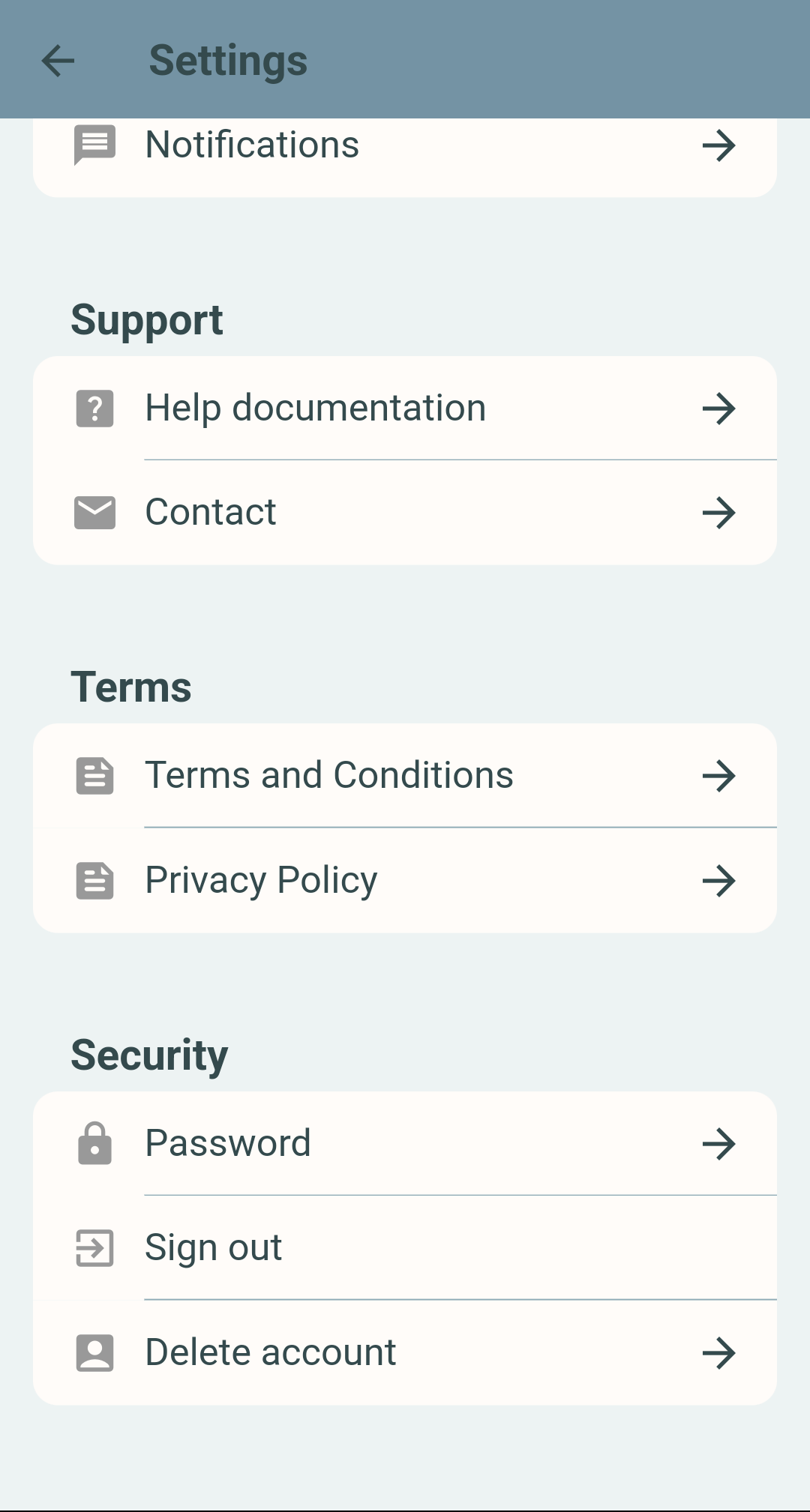Select Delete account
The image size is (810, 1512).
point(405,1353)
